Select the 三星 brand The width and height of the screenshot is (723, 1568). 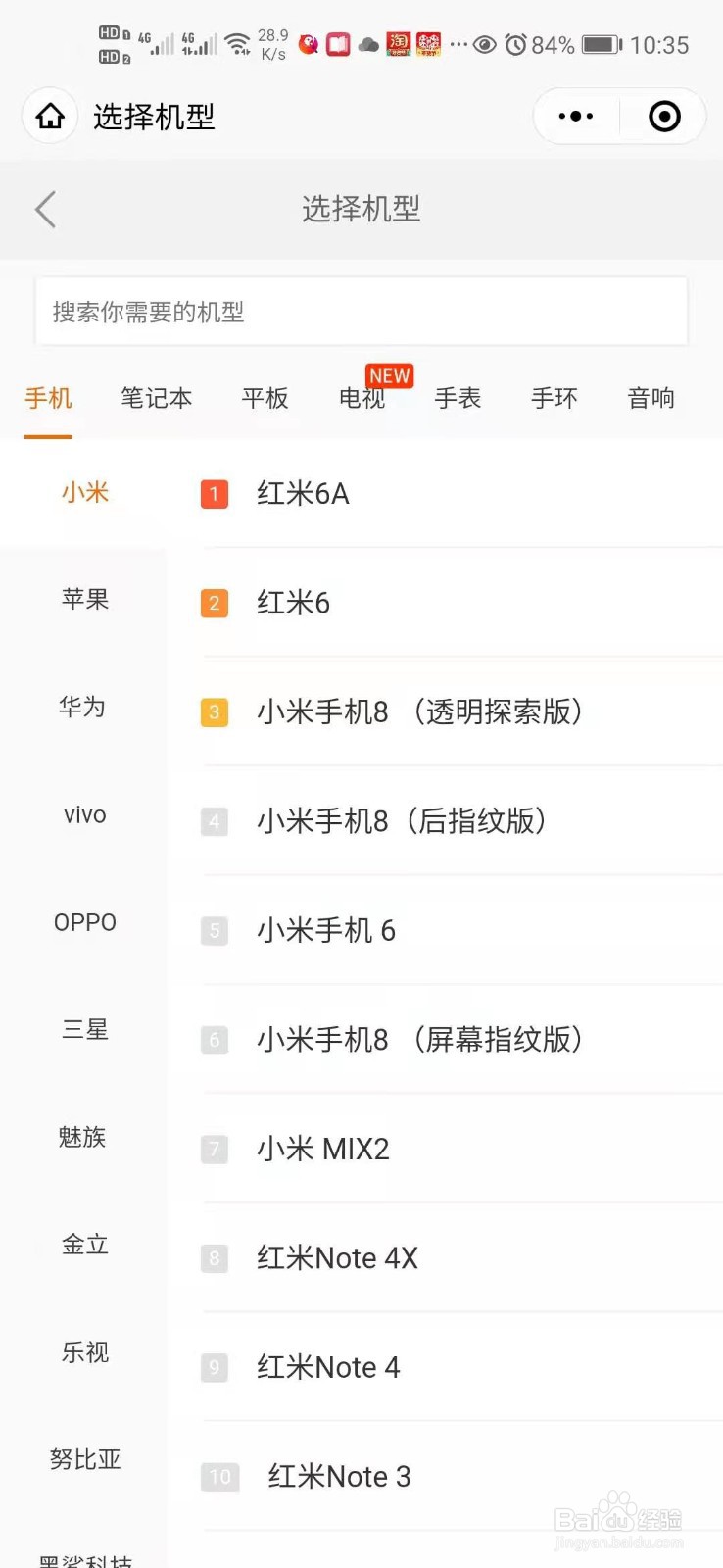[x=84, y=1029]
